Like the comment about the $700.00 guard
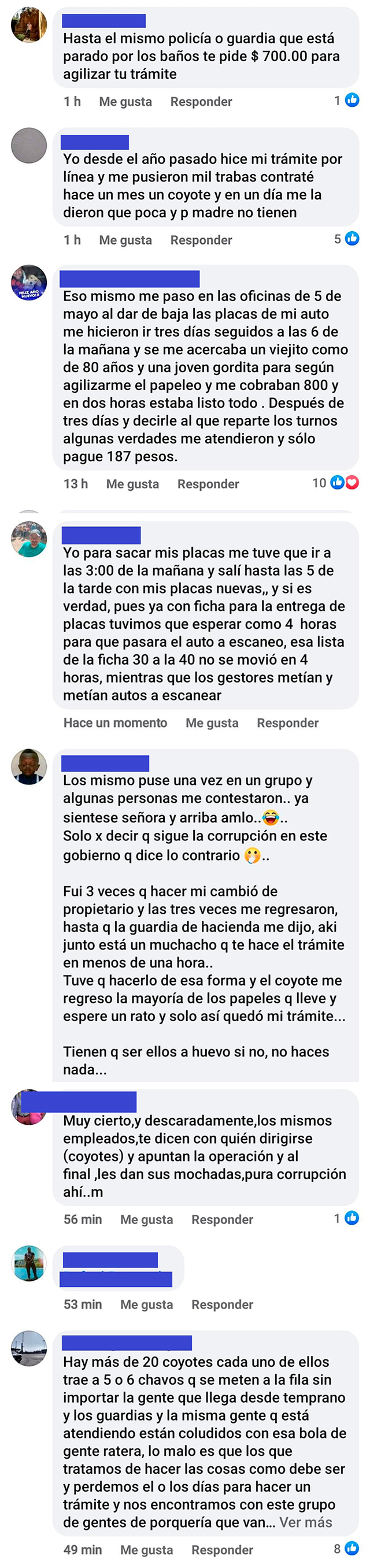370x1568 pixels. point(125,102)
